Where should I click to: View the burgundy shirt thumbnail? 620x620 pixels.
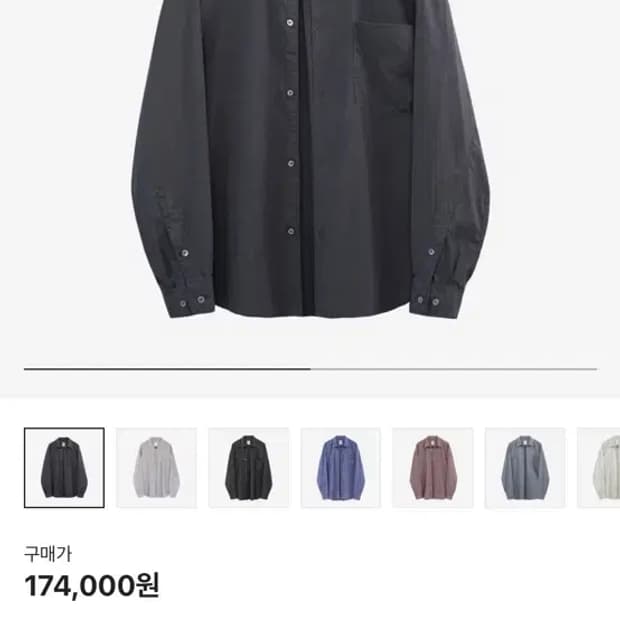[432, 468]
